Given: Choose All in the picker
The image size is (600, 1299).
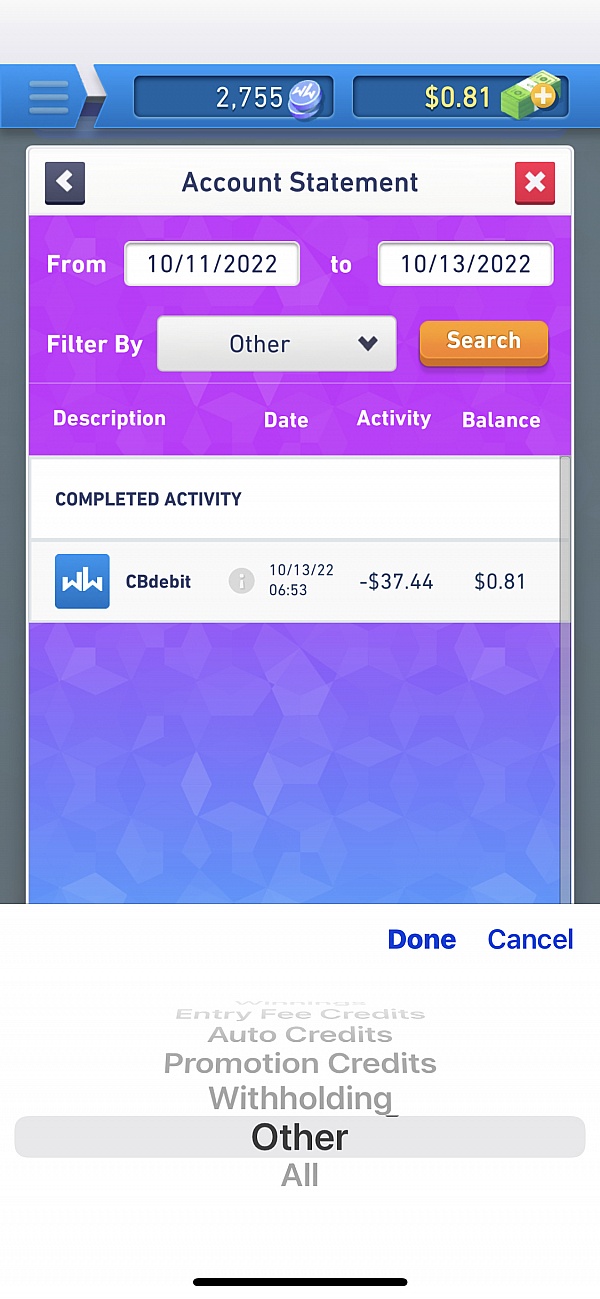Looking at the screenshot, I should (300, 1175).
